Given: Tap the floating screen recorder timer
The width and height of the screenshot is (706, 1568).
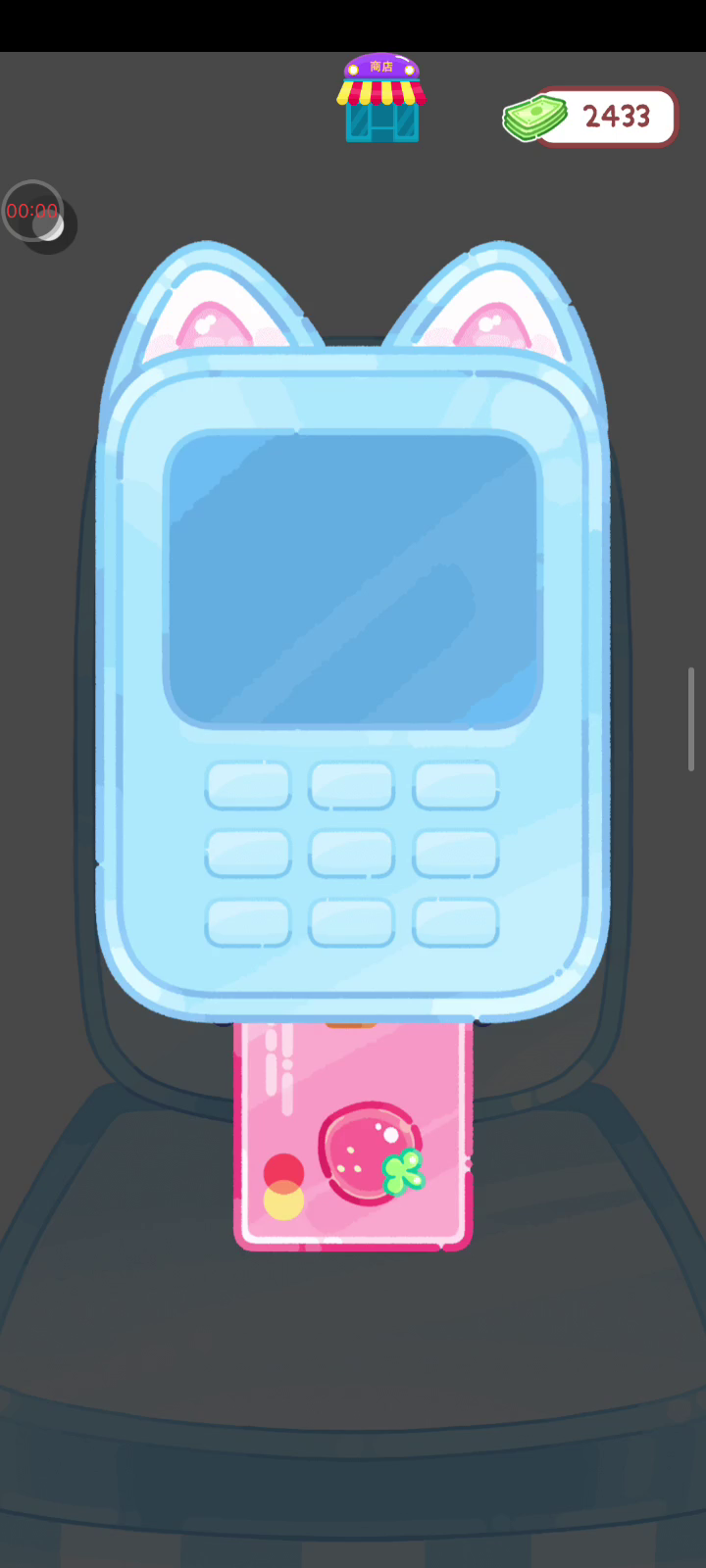Looking at the screenshot, I should pyautogui.click(x=33, y=212).
